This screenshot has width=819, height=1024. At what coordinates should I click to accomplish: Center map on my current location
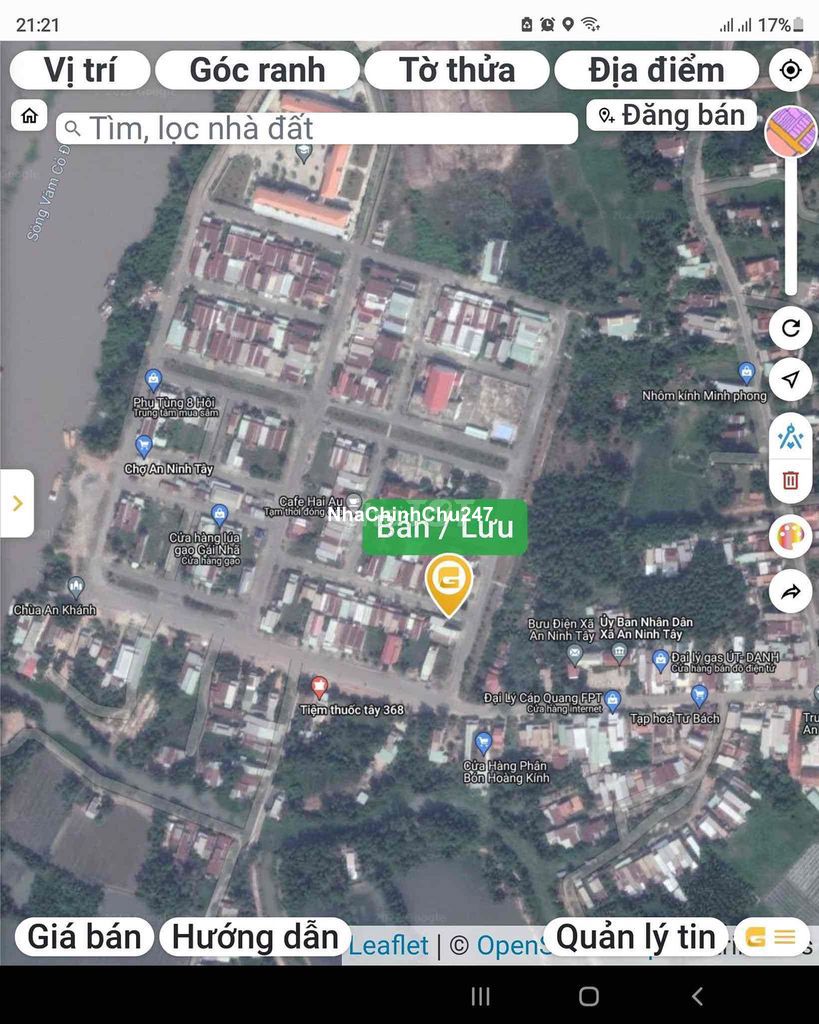[791, 70]
